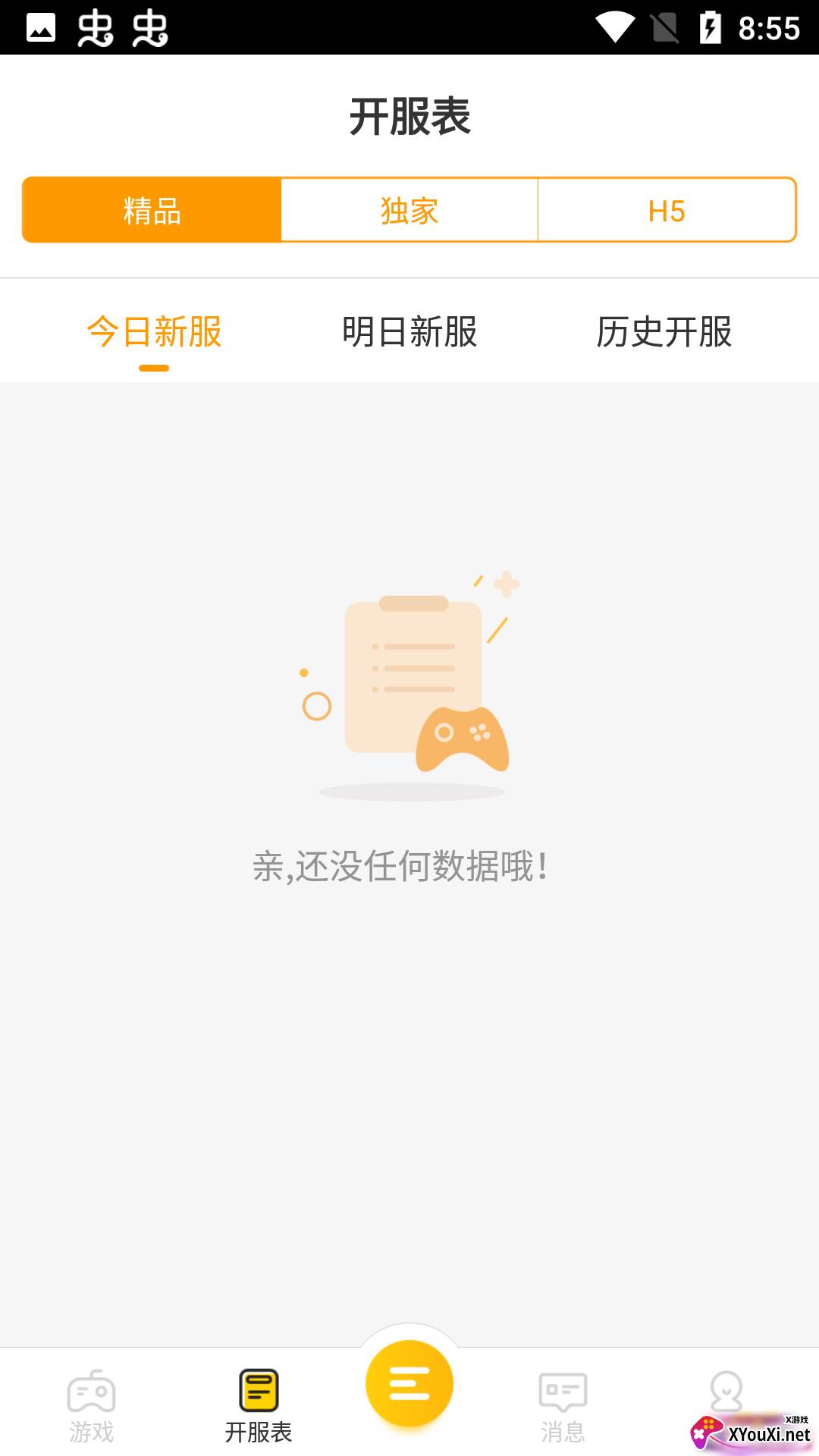Open the yellow center menu button
The image size is (819, 1456).
click(x=409, y=1383)
